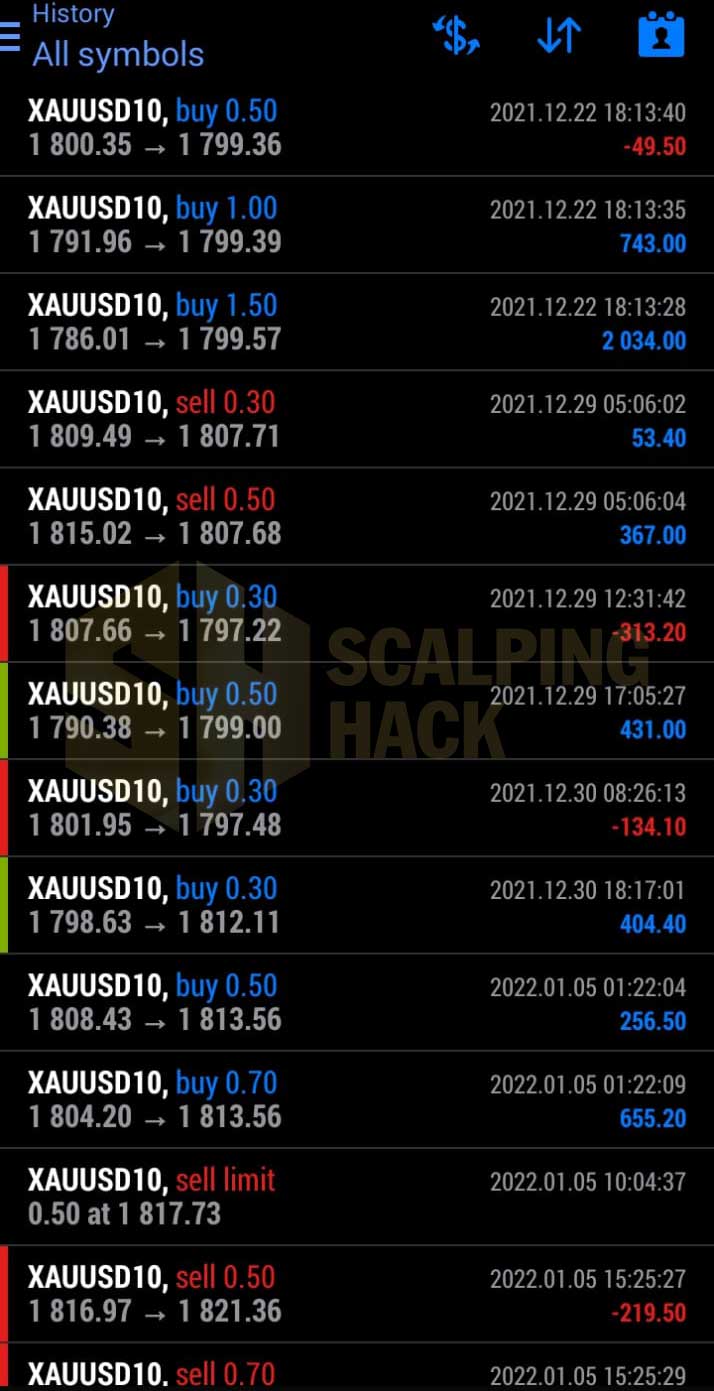Open the sell limit order at 1 817.73
Image resolution: width=714 pixels, height=1391 pixels.
357,1196
